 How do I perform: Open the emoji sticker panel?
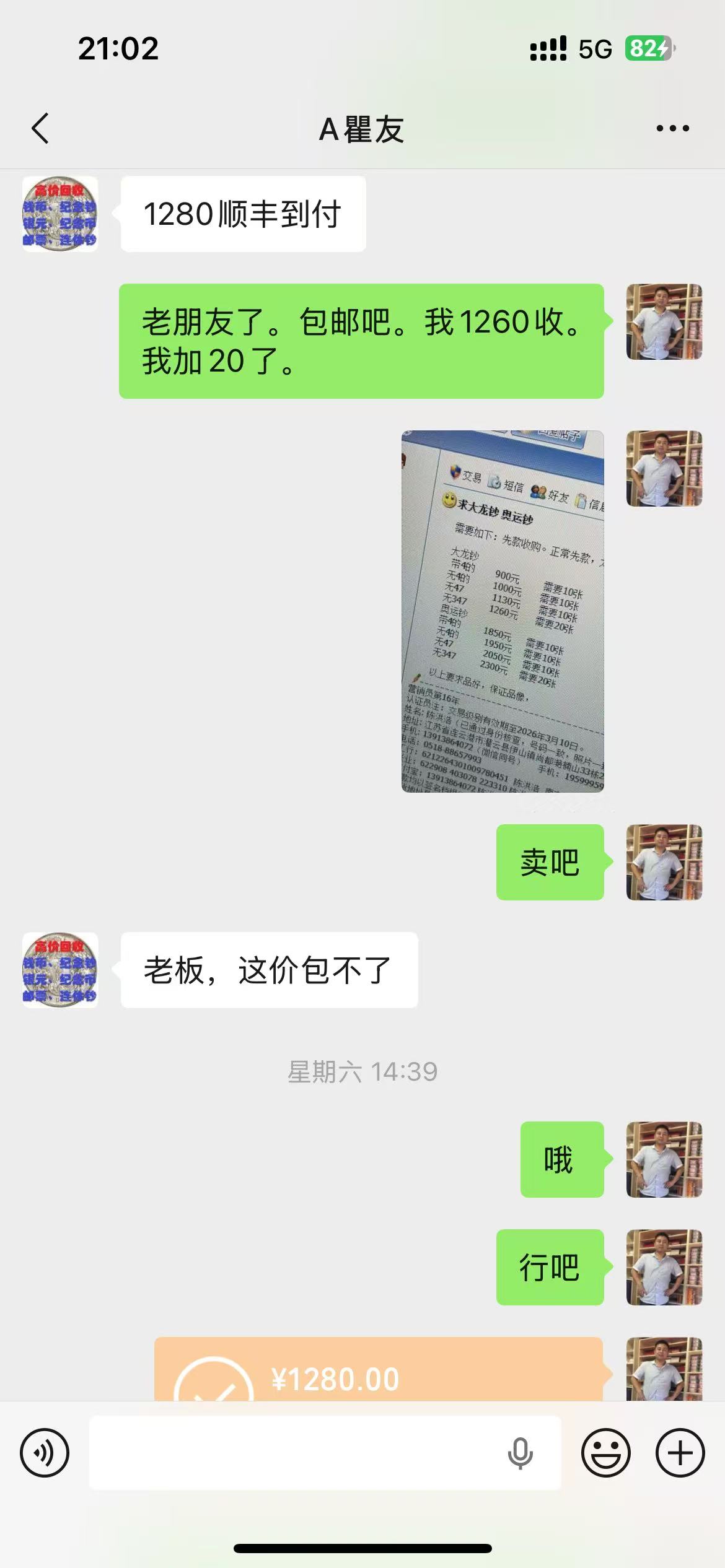[x=605, y=1453]
